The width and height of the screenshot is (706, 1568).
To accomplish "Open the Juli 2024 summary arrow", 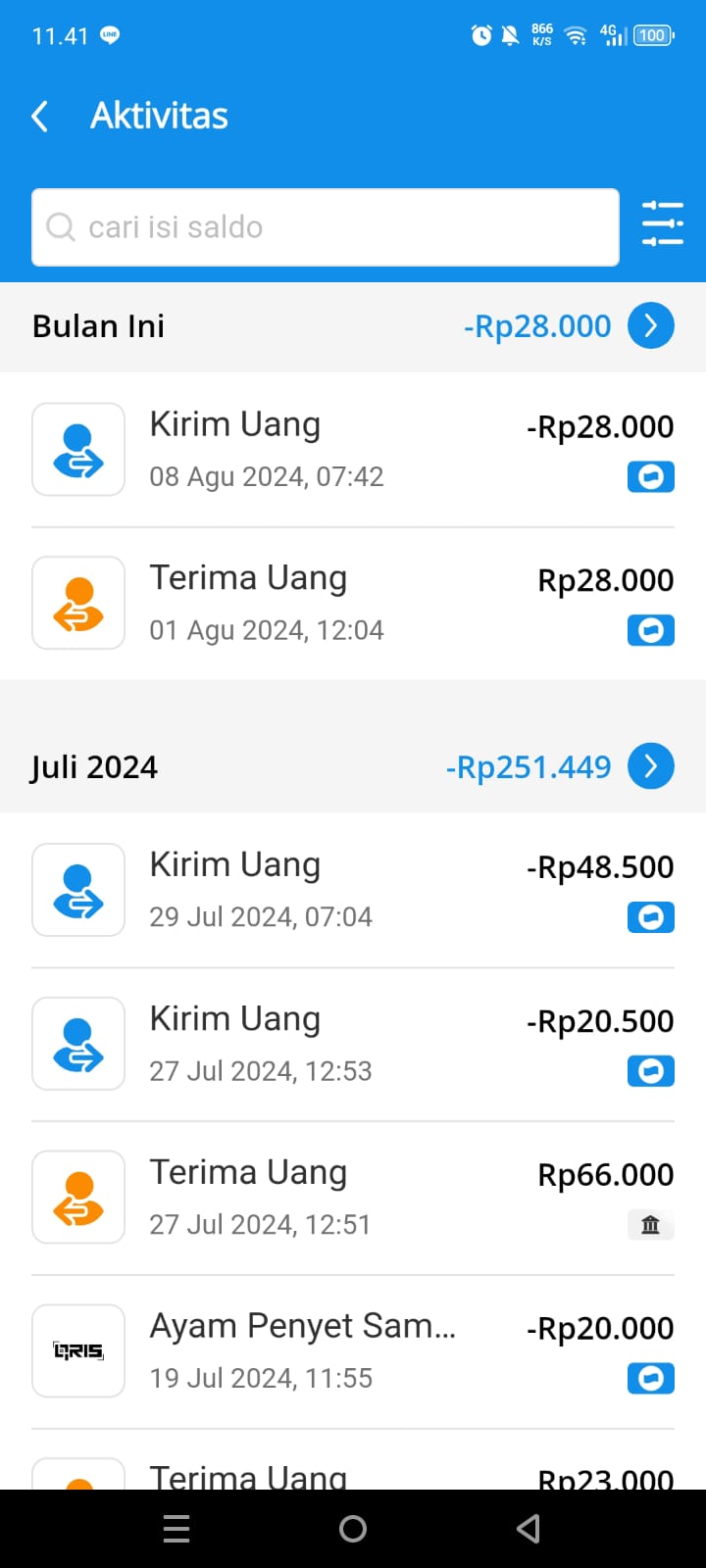I will click(651, 766).
